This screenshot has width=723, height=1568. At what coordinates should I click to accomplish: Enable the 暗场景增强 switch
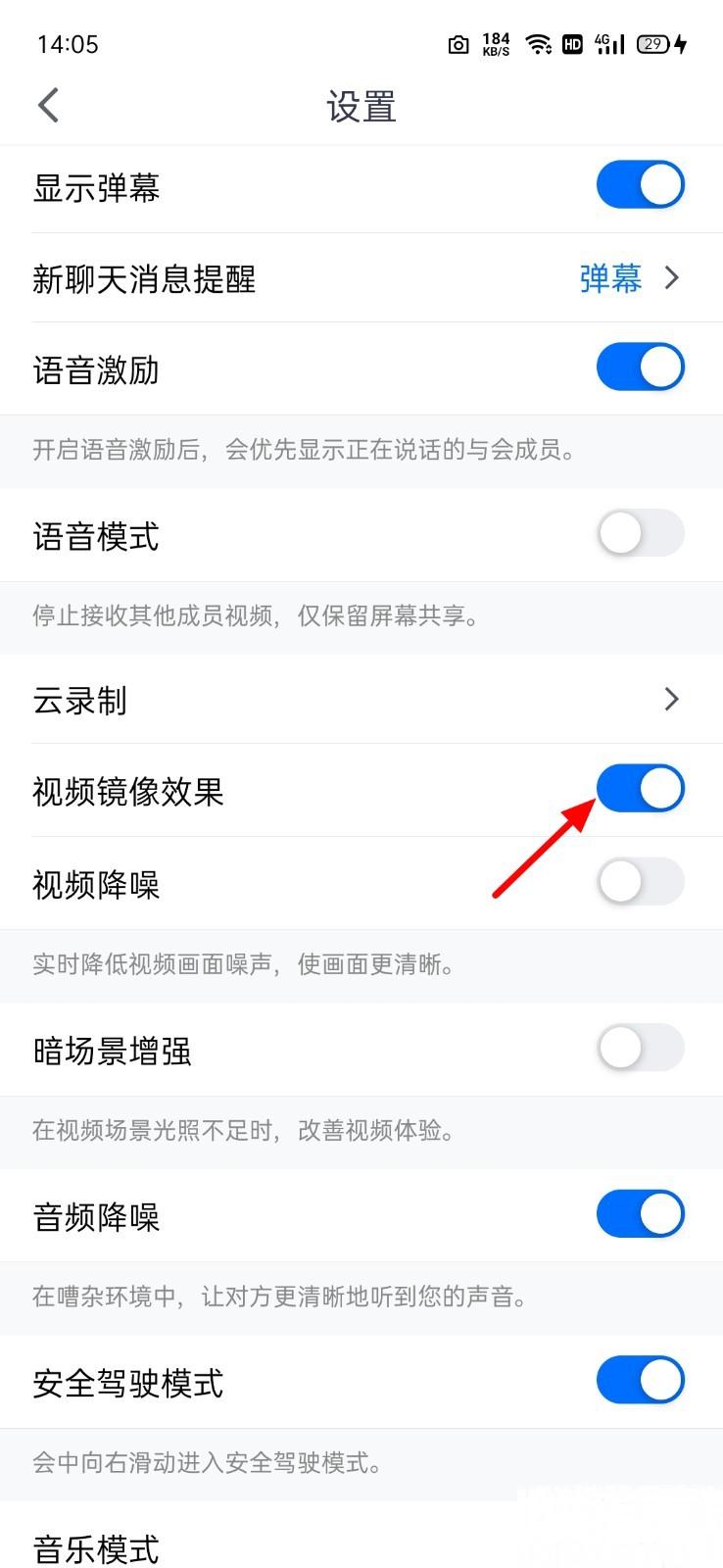point(640,1048)
